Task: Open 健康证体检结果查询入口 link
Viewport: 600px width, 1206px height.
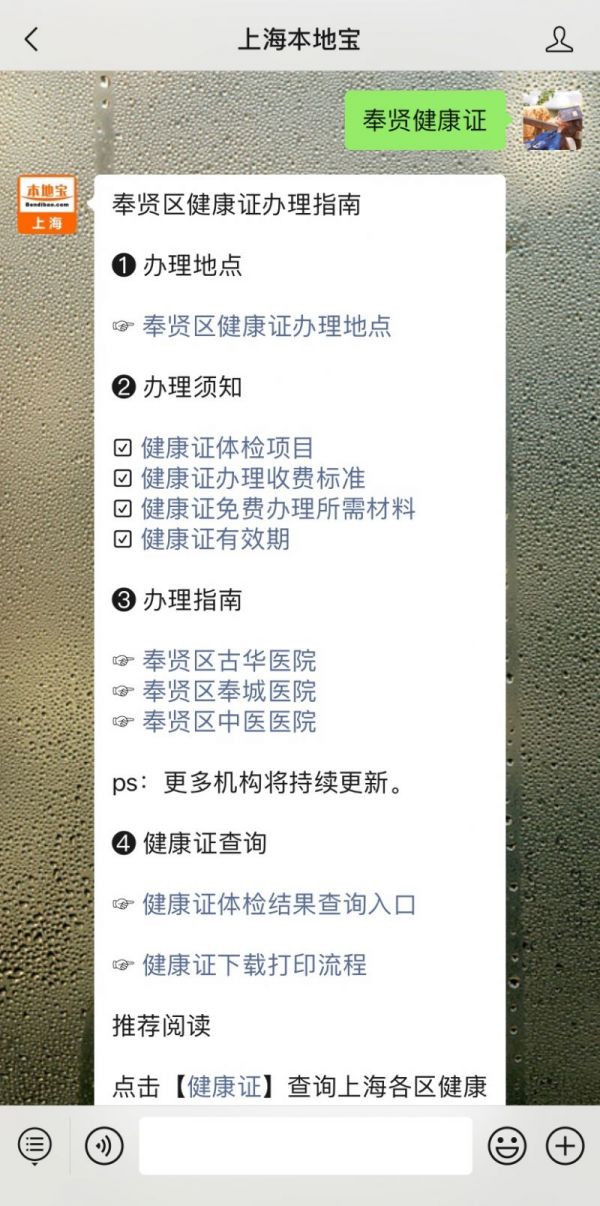Action: pos(278,904)
